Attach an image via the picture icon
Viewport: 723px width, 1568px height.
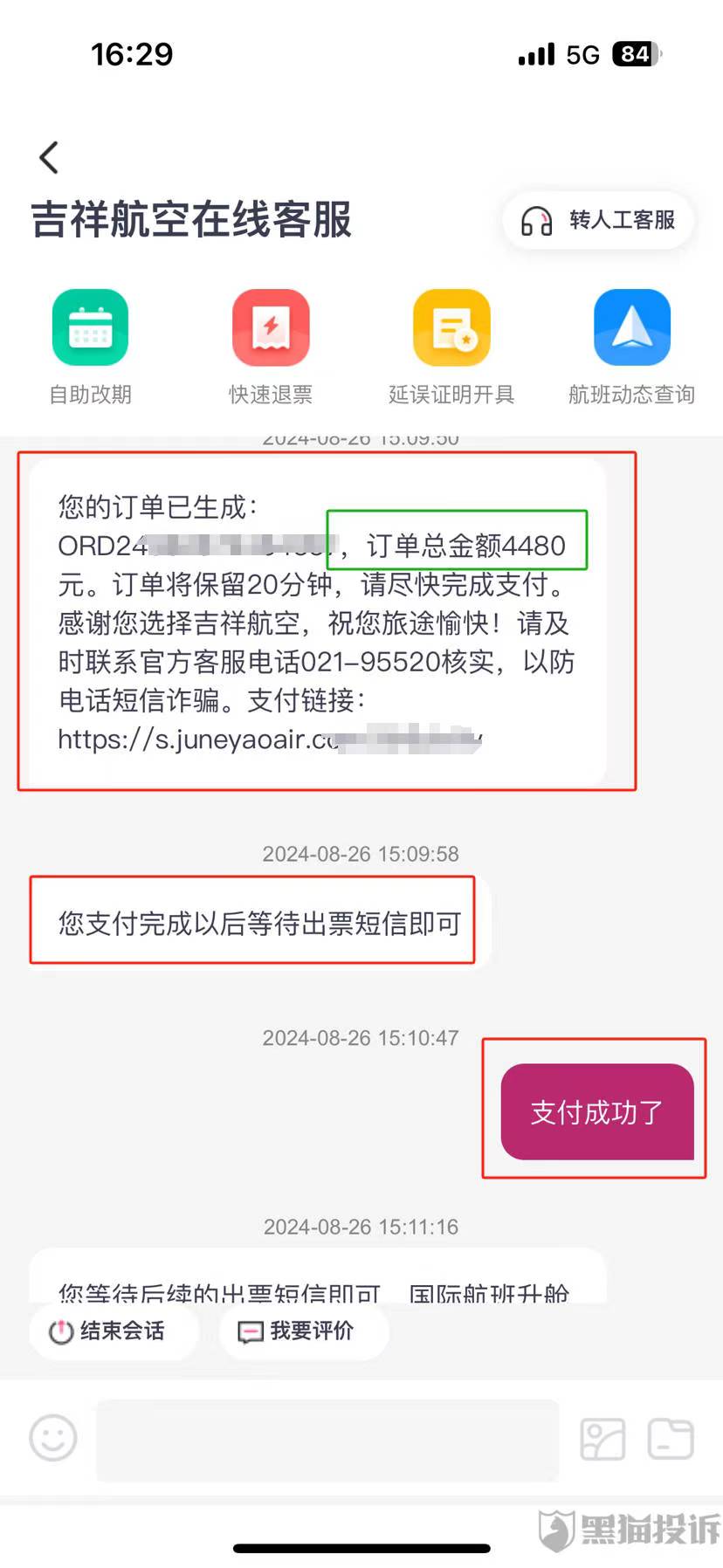pyautogui.click(x=602, y=1439)
